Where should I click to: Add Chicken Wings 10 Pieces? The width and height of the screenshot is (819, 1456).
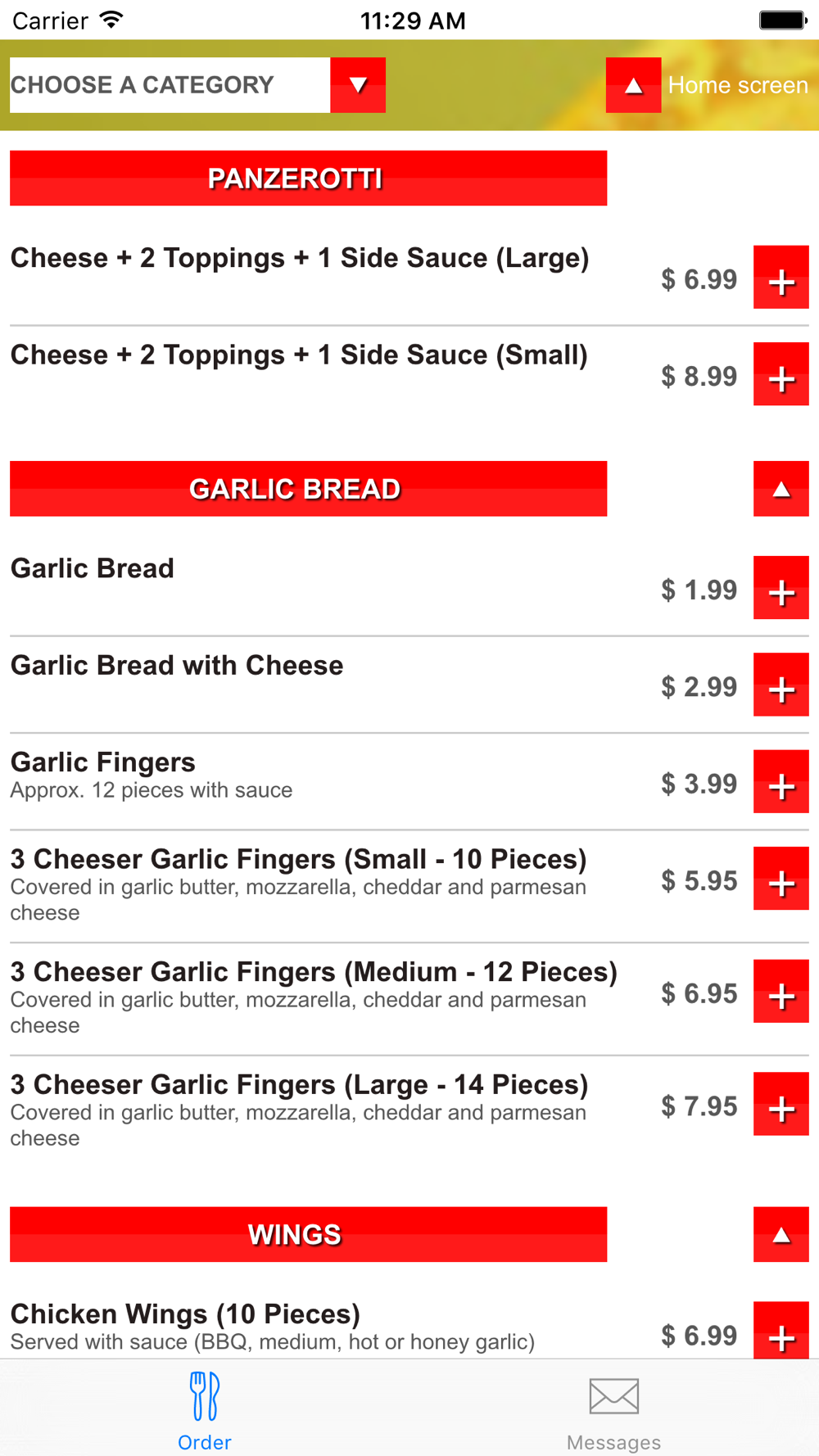click(x=781, y=1331)
